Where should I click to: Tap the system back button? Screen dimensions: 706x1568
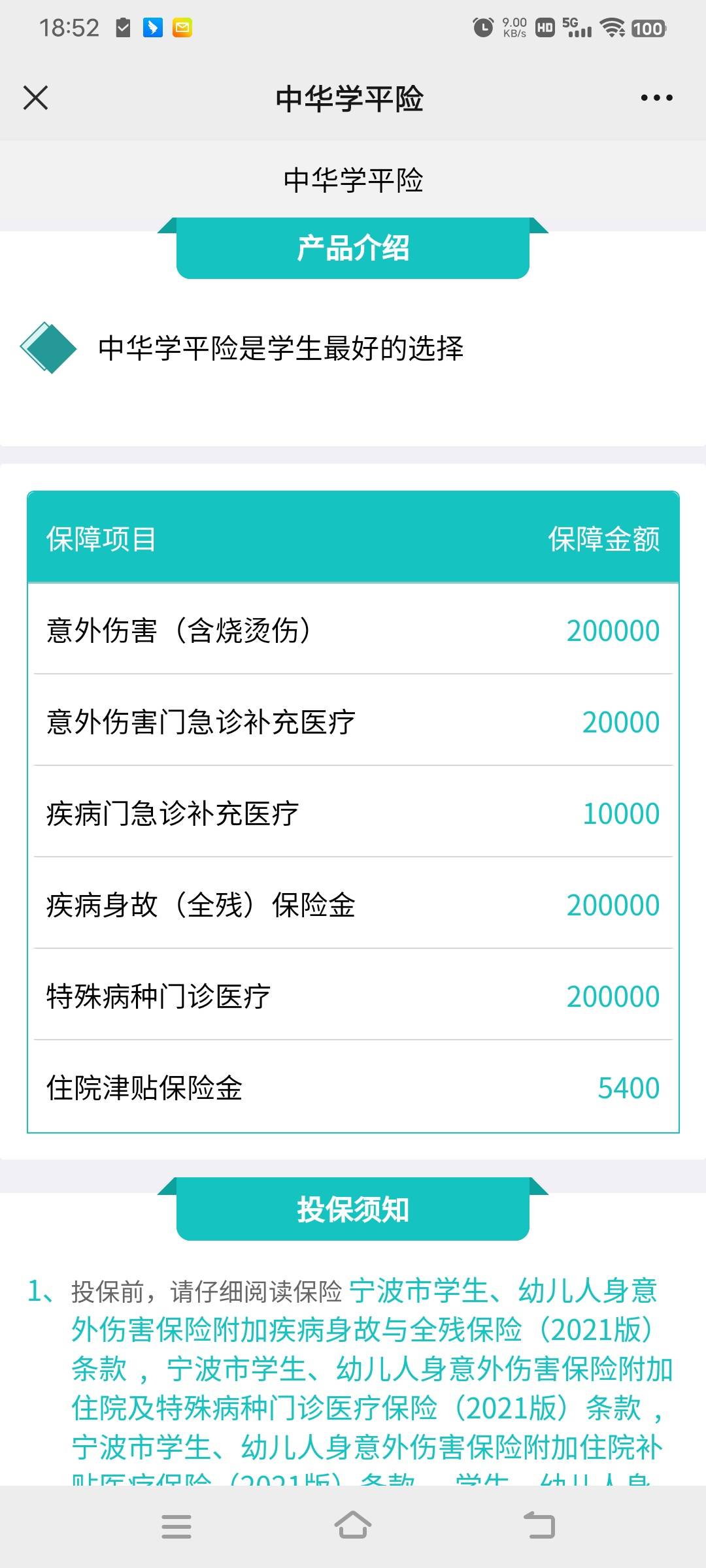pos(539,1526)
